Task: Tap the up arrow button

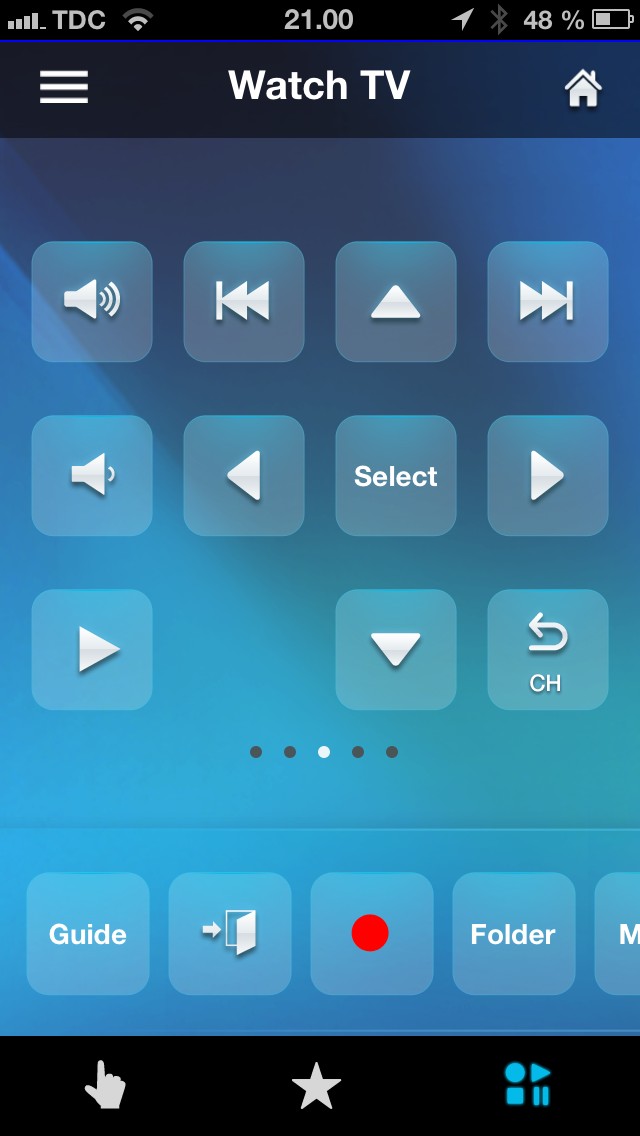Action: 396,301
